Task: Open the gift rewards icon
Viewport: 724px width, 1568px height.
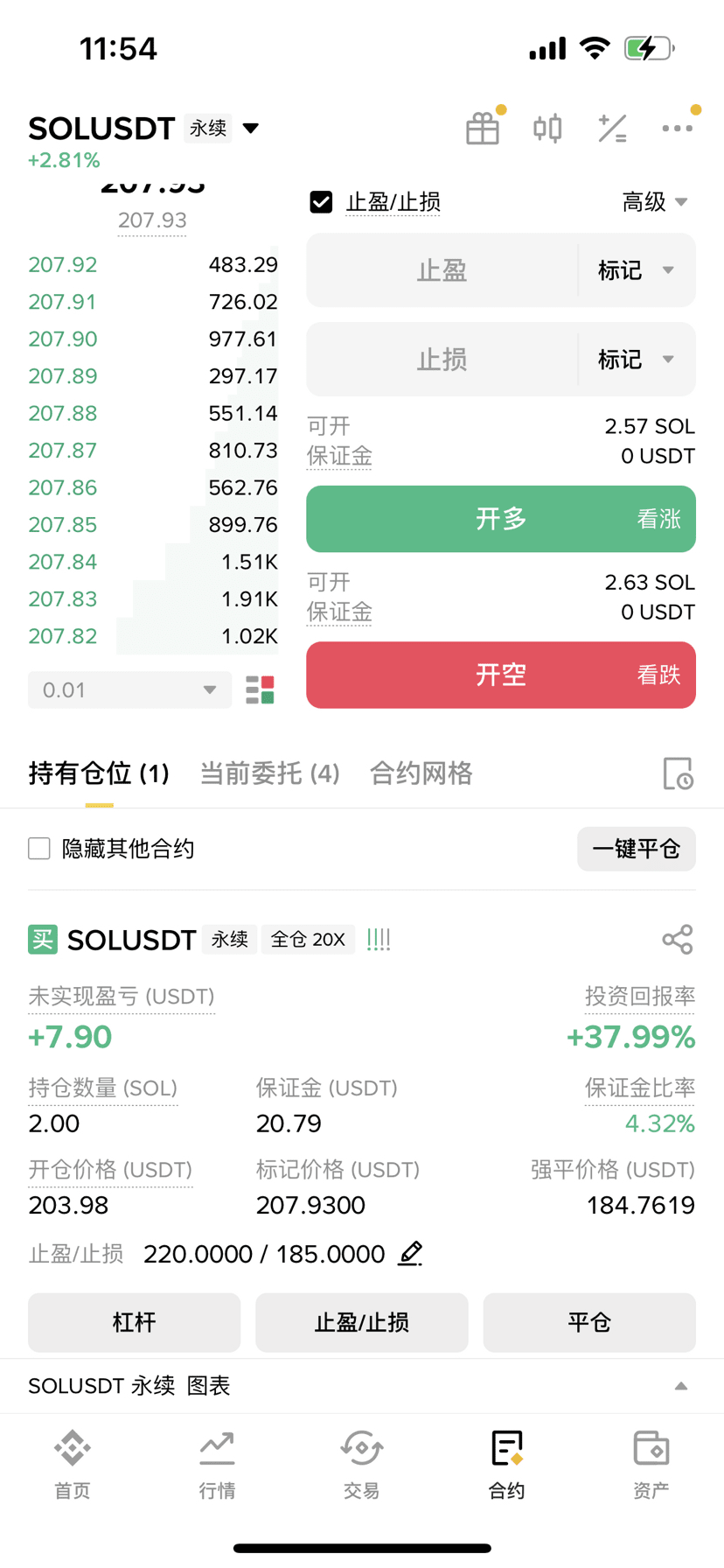Action: click(483, 129)
